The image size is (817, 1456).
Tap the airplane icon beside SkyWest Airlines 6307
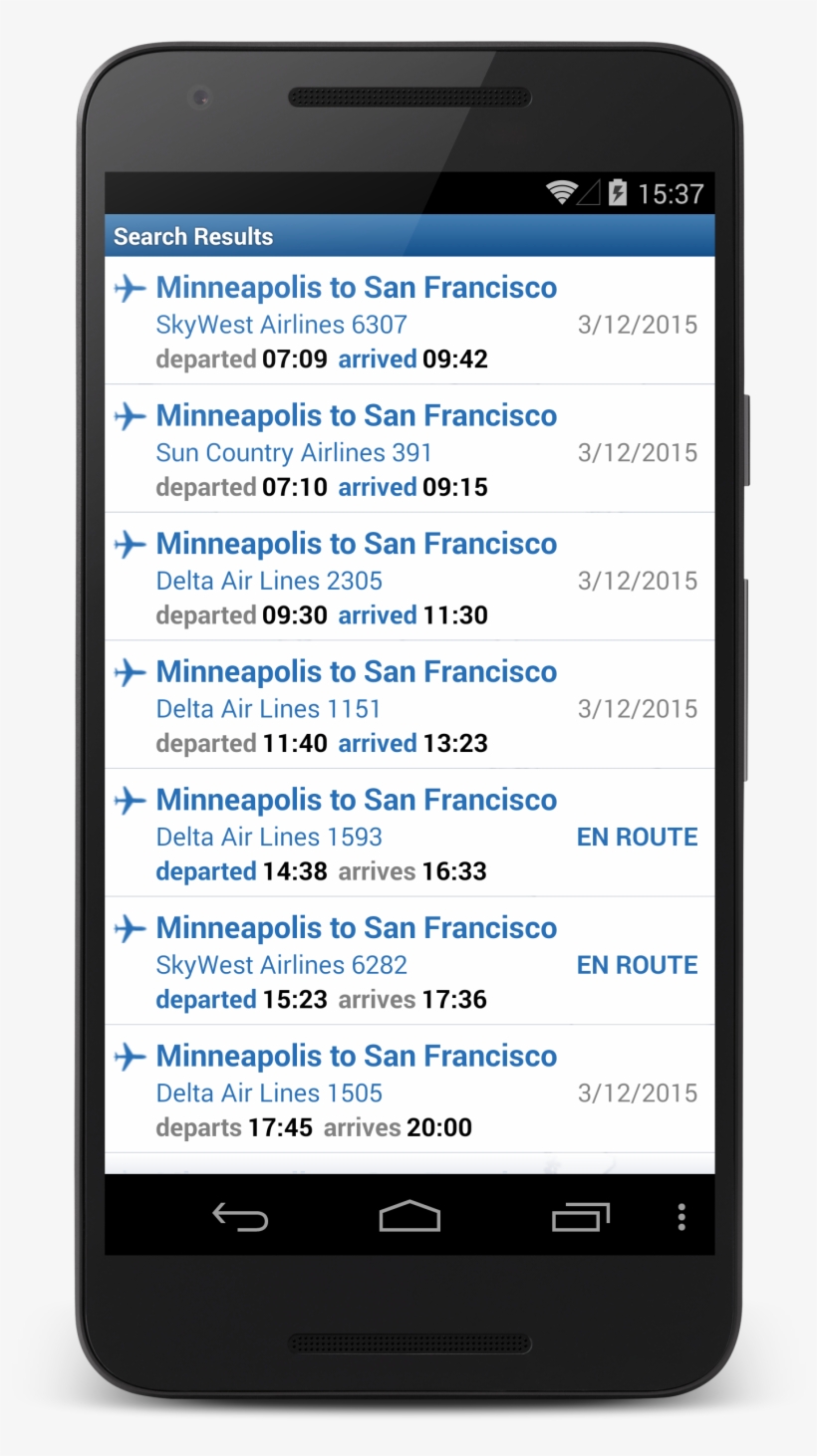coord(130,289)
